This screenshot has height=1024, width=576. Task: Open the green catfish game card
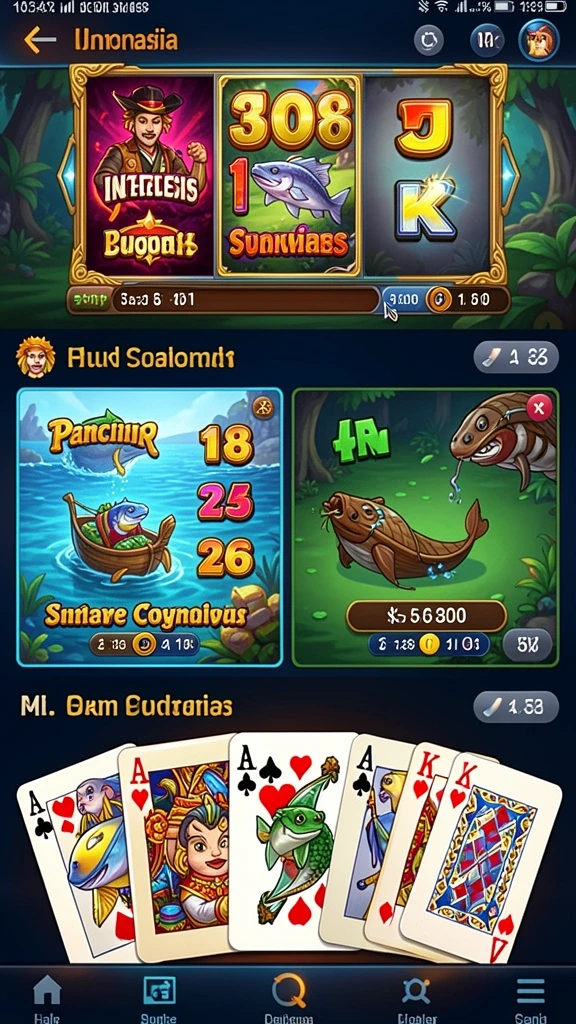pos(425,527)
